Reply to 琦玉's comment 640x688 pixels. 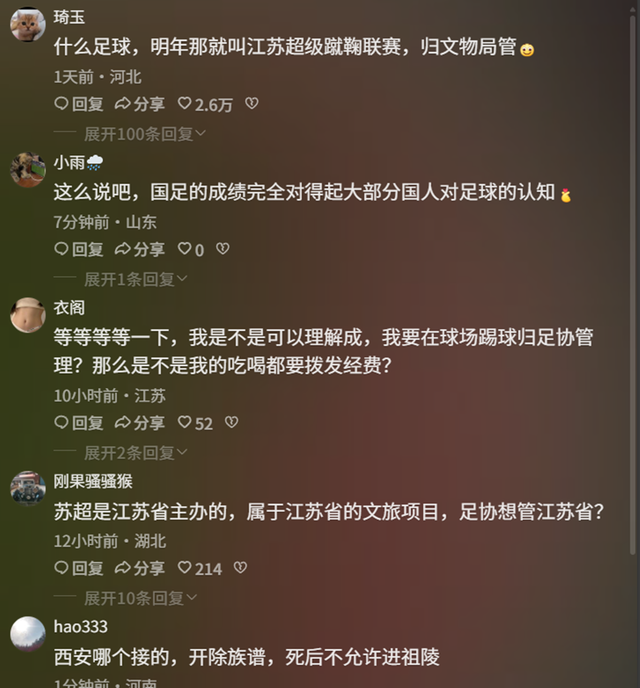[79, 104]
